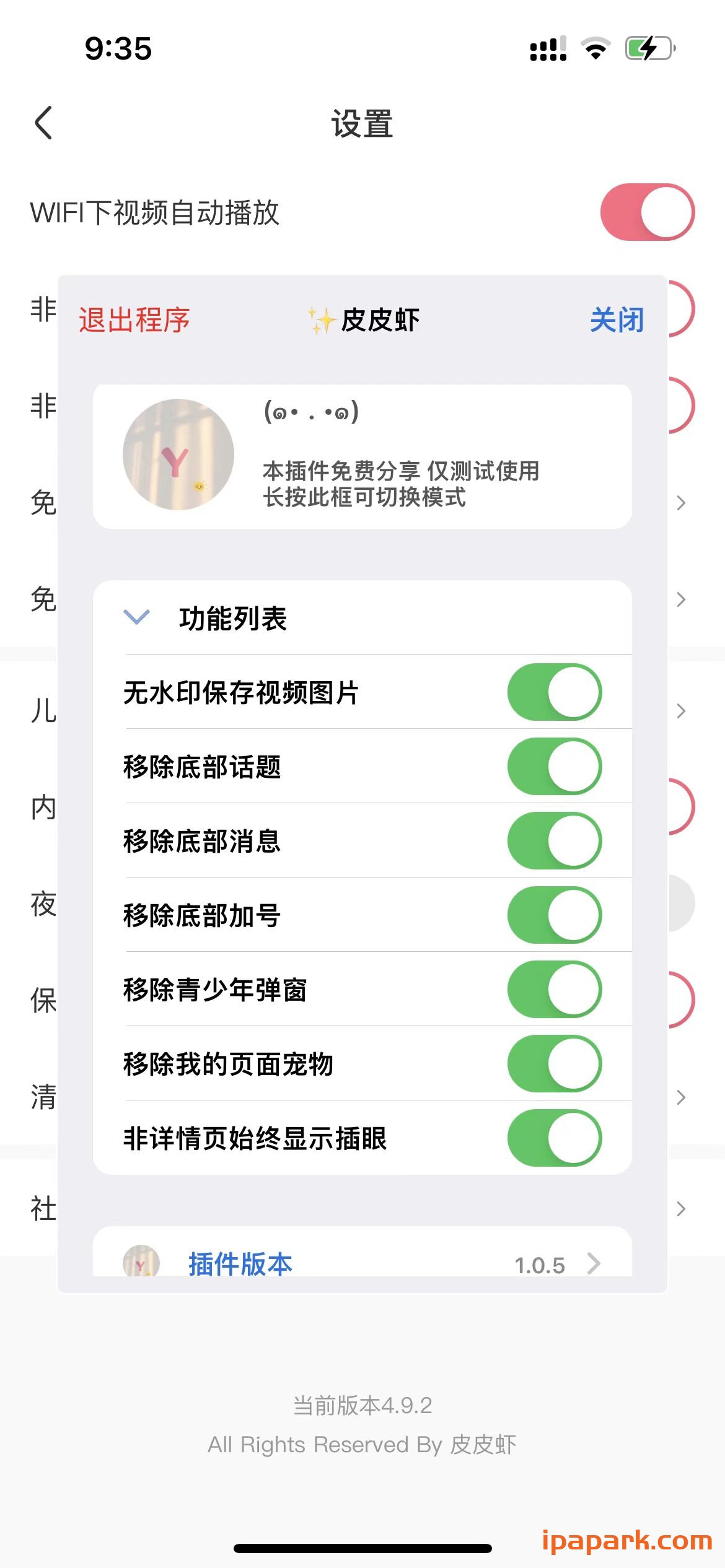Tap 关闭 to close the plugin panel
Screen dimensions: 725x1568
coord(617,320)
